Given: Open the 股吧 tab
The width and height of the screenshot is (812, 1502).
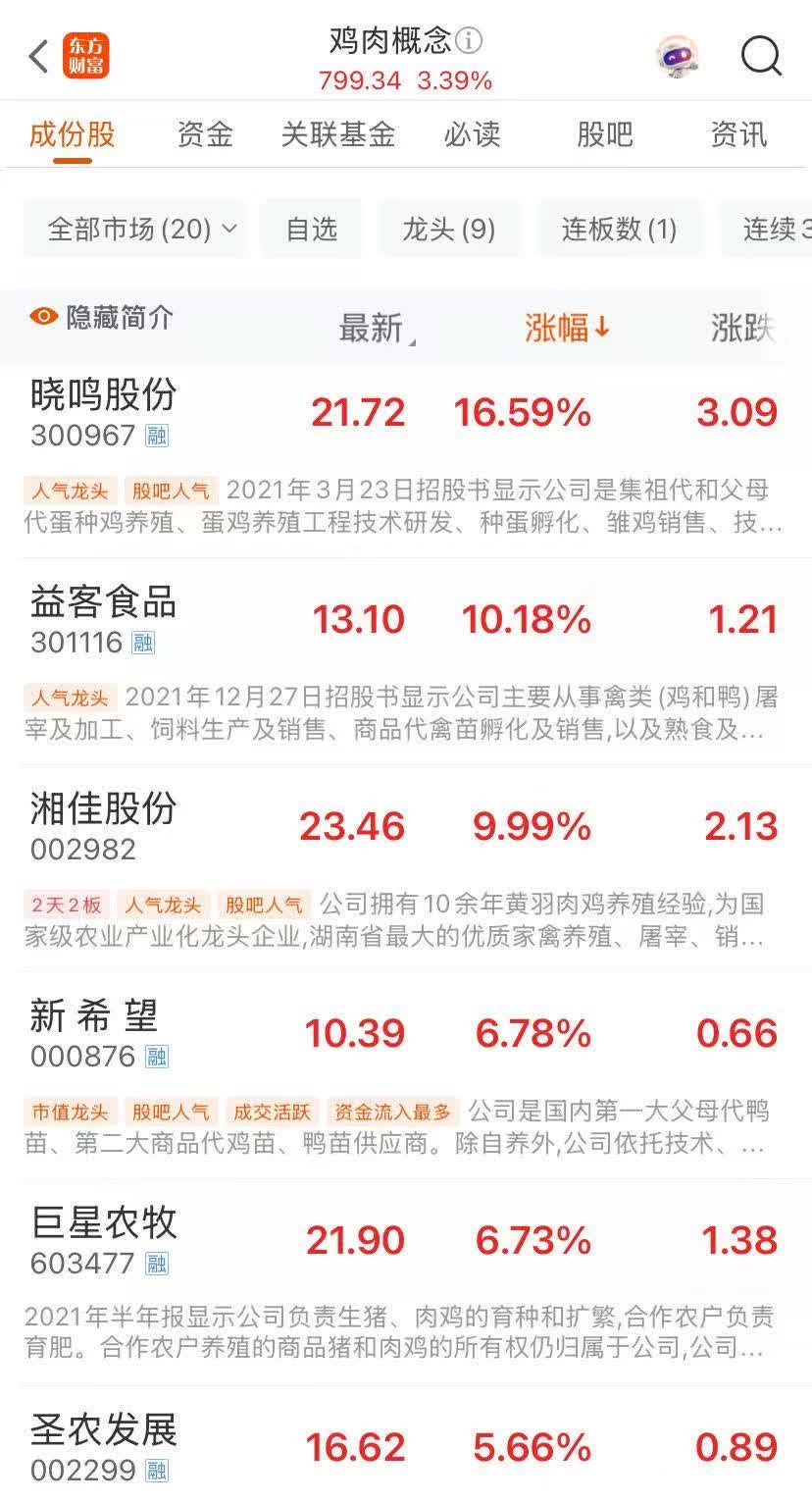Looking at the screenshot, I should pyautogui.click(x=606, y=136).
